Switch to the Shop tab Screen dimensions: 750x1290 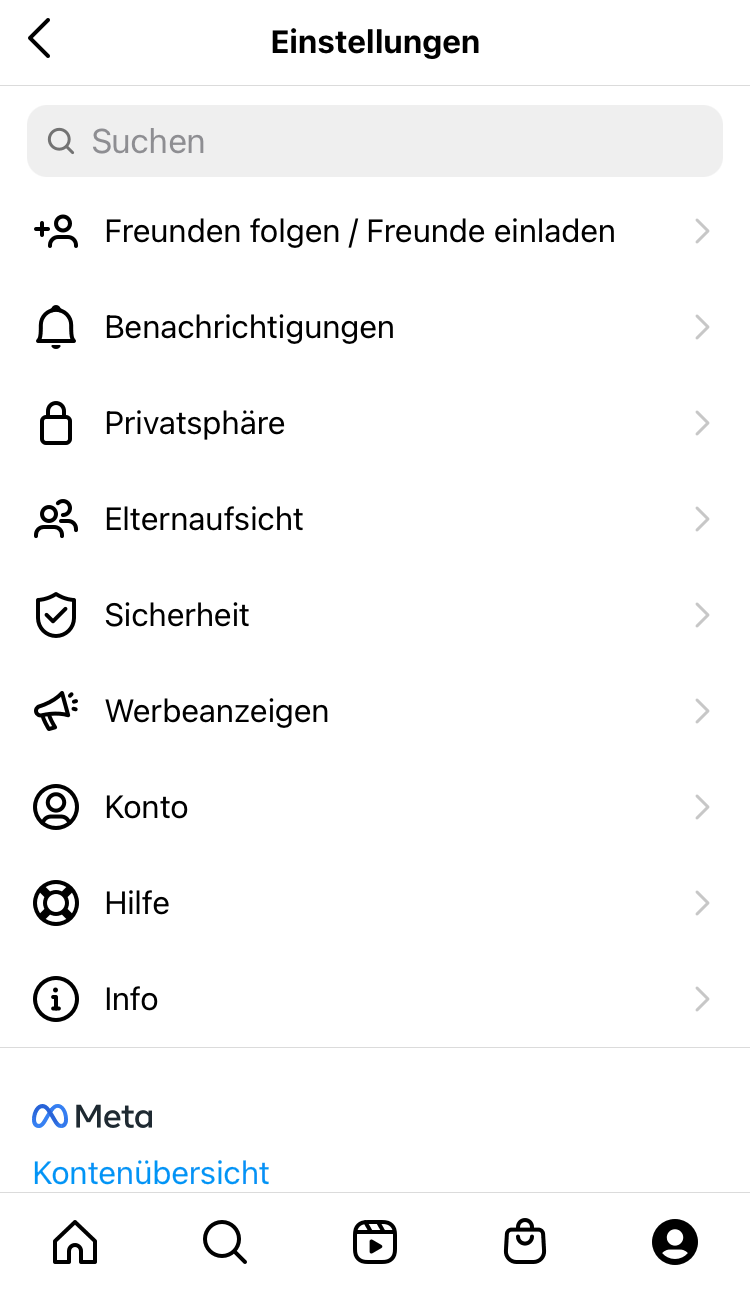point(525,1242)
